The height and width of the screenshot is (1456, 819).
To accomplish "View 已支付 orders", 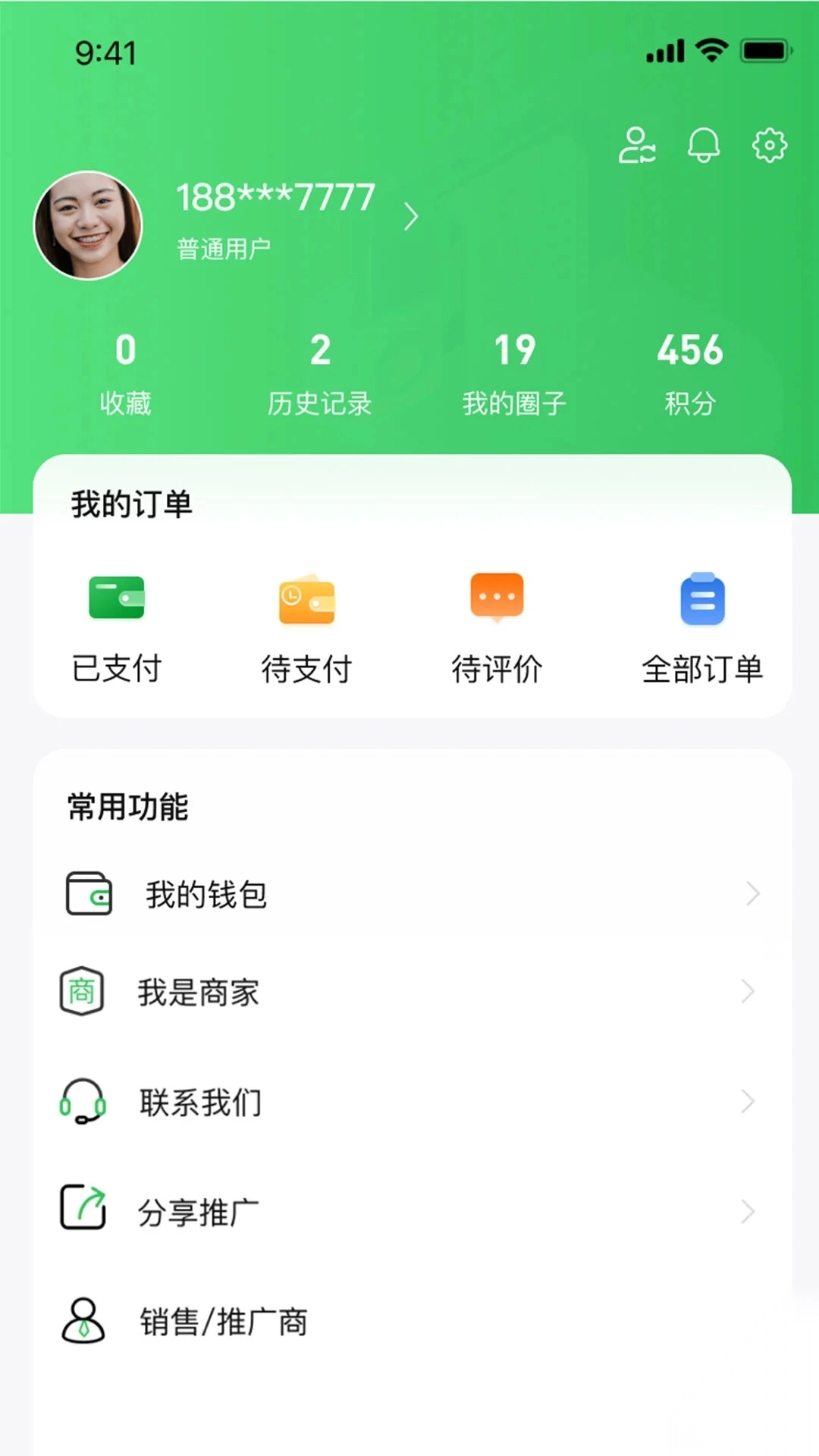I will (x=117, y=628).
